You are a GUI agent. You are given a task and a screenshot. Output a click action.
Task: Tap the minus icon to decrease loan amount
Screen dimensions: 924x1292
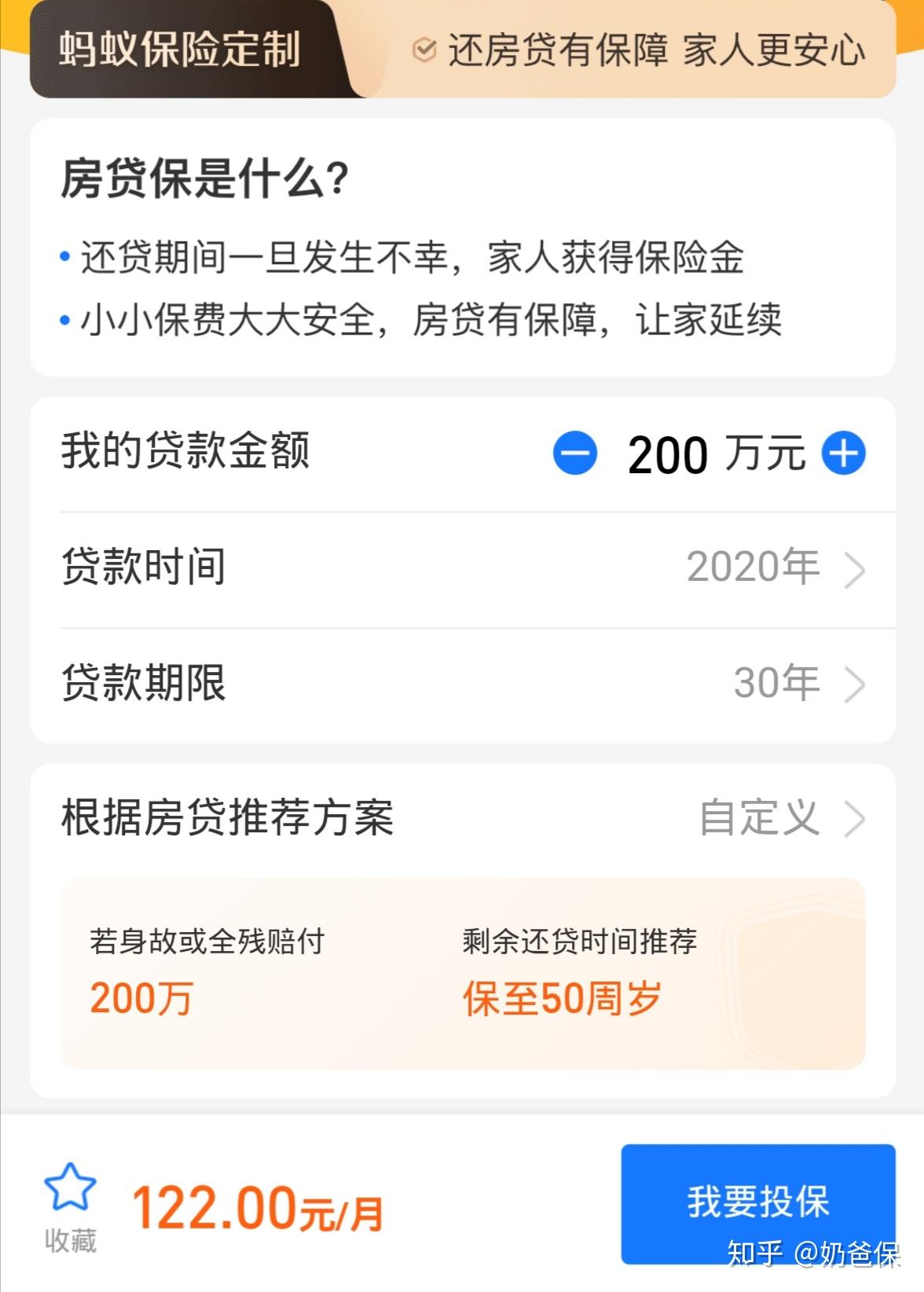574,453
